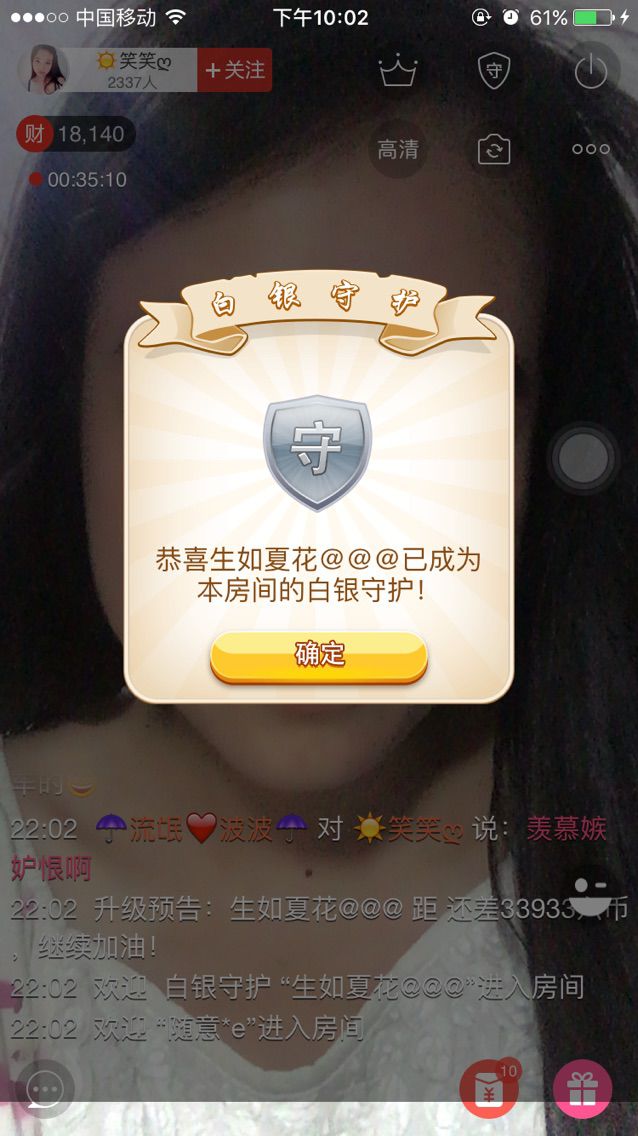The width and height of the screenshot is (638, 1136).
Task: View the 财 18,140 wealth counter
Action: pos(76,134)
